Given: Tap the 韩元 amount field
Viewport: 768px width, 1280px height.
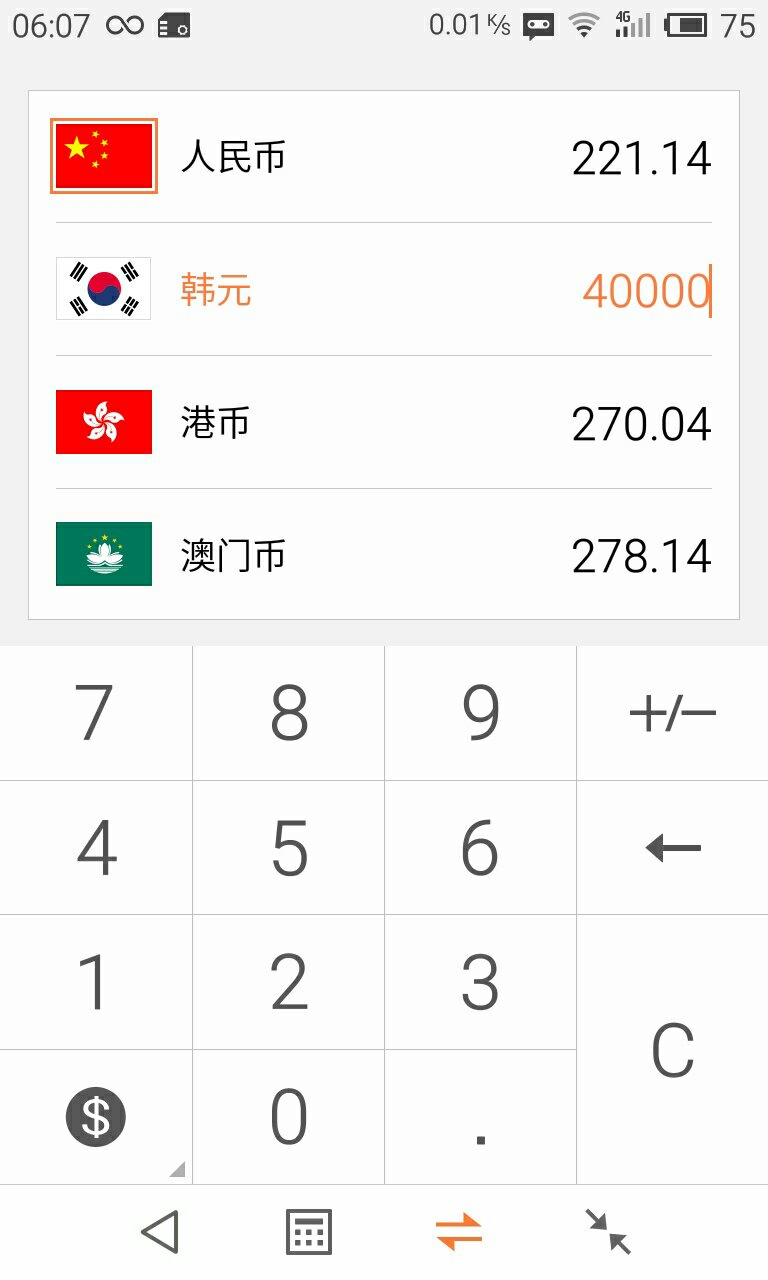Looking at the screenshot, I should click(x=645, y=291).
